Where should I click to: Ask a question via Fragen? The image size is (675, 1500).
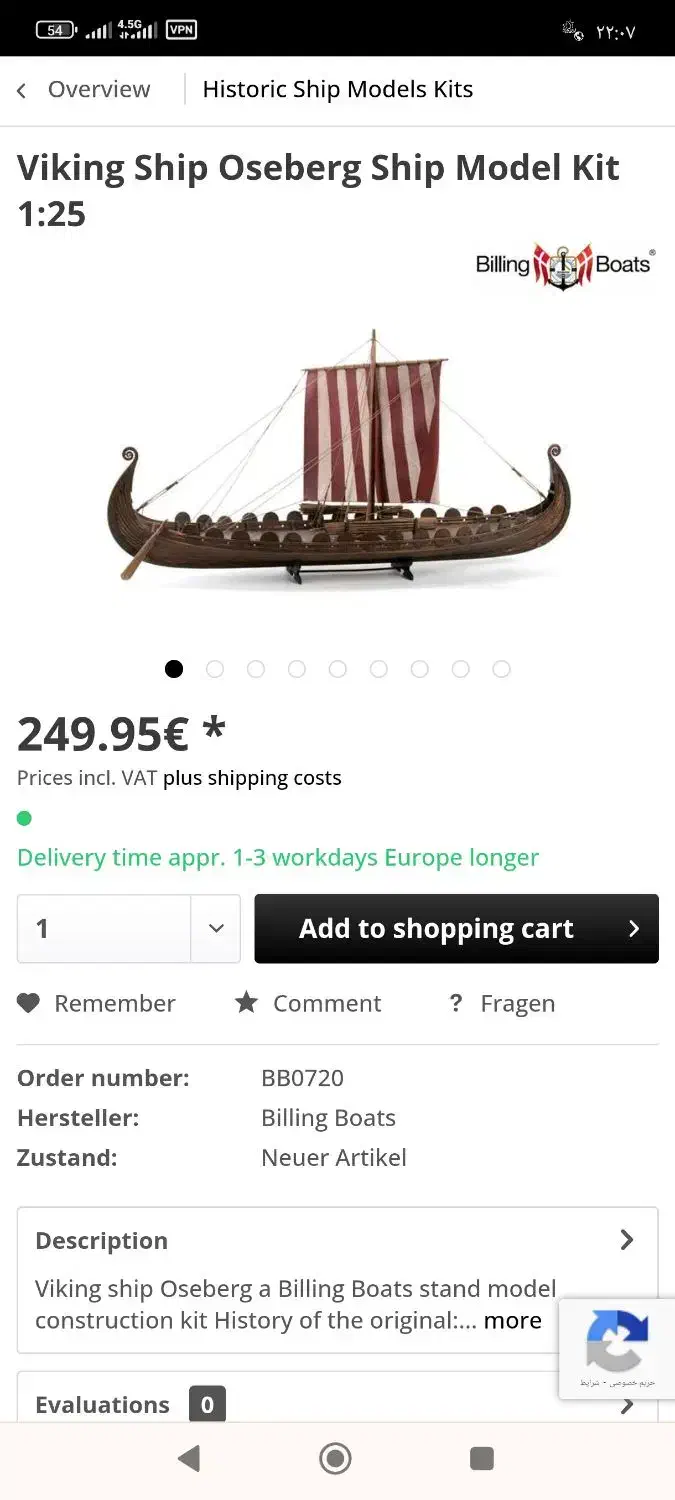pos(502,1004)
